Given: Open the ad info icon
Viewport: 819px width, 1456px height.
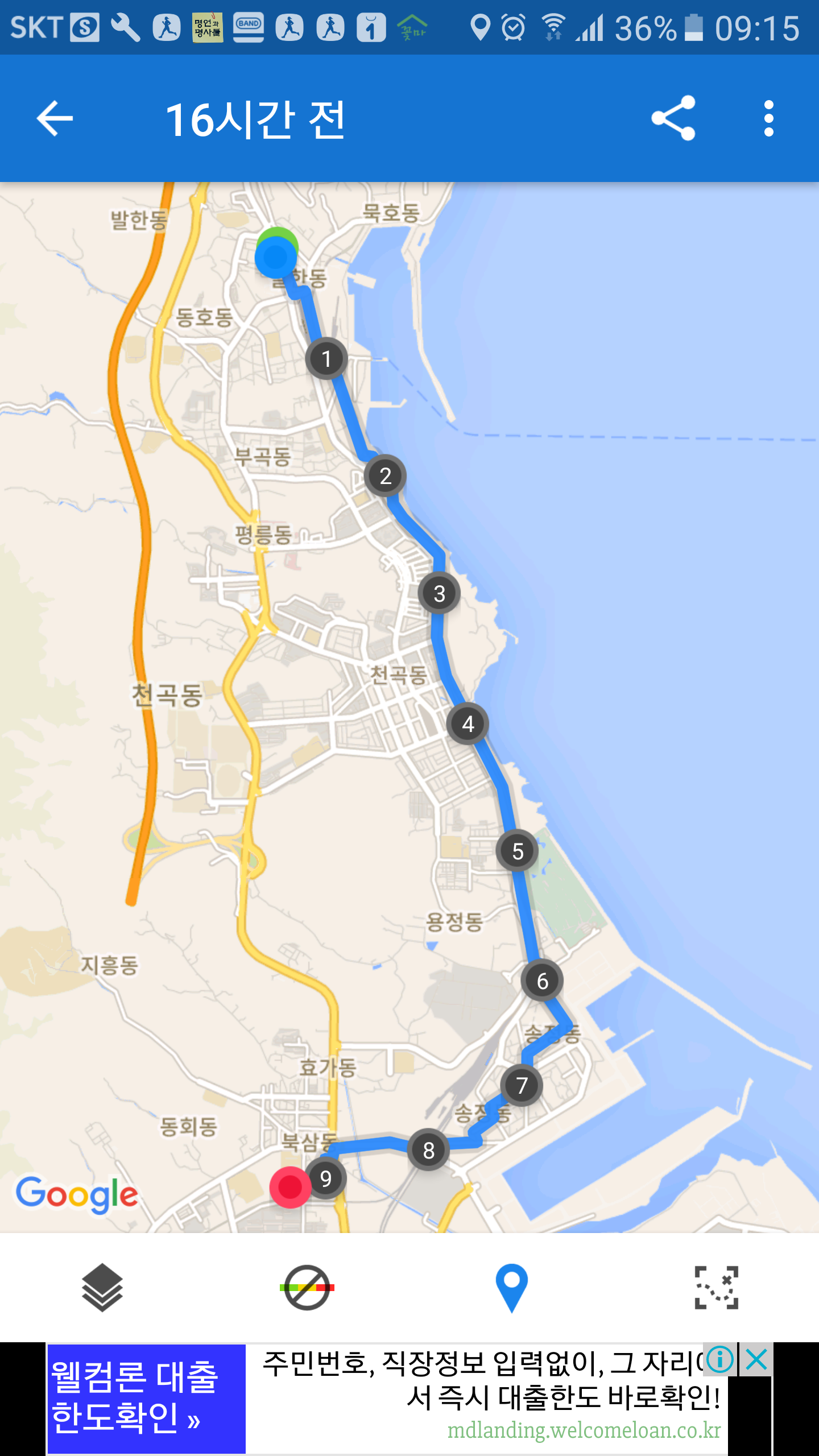Looking at the screenshot, I should 721,1360.
